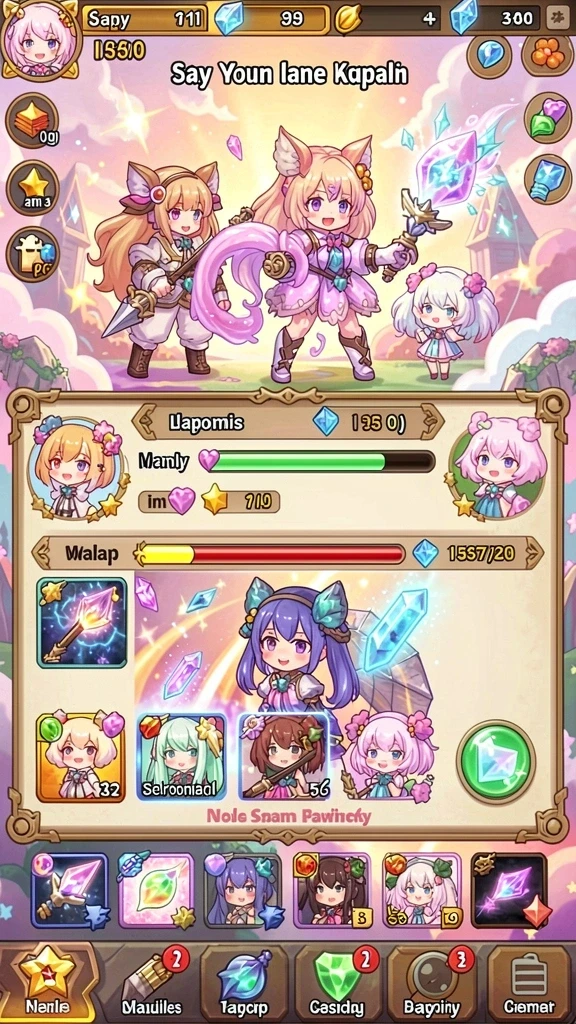Viewport: 576px width, 1024px height.
Task: Switch to the Nenle tab
Action: pos(47,983)
